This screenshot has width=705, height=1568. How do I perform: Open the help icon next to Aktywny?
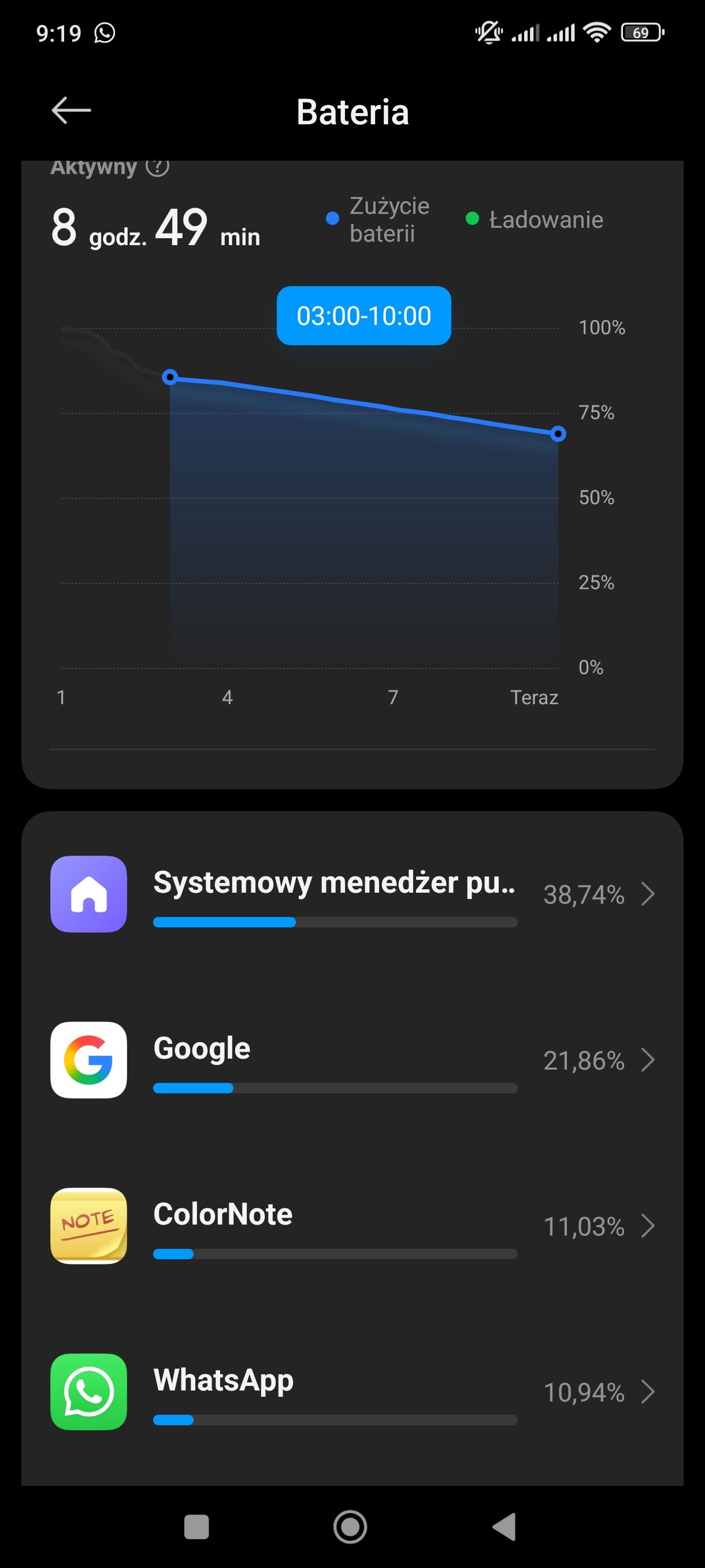[x=158, y=166]
